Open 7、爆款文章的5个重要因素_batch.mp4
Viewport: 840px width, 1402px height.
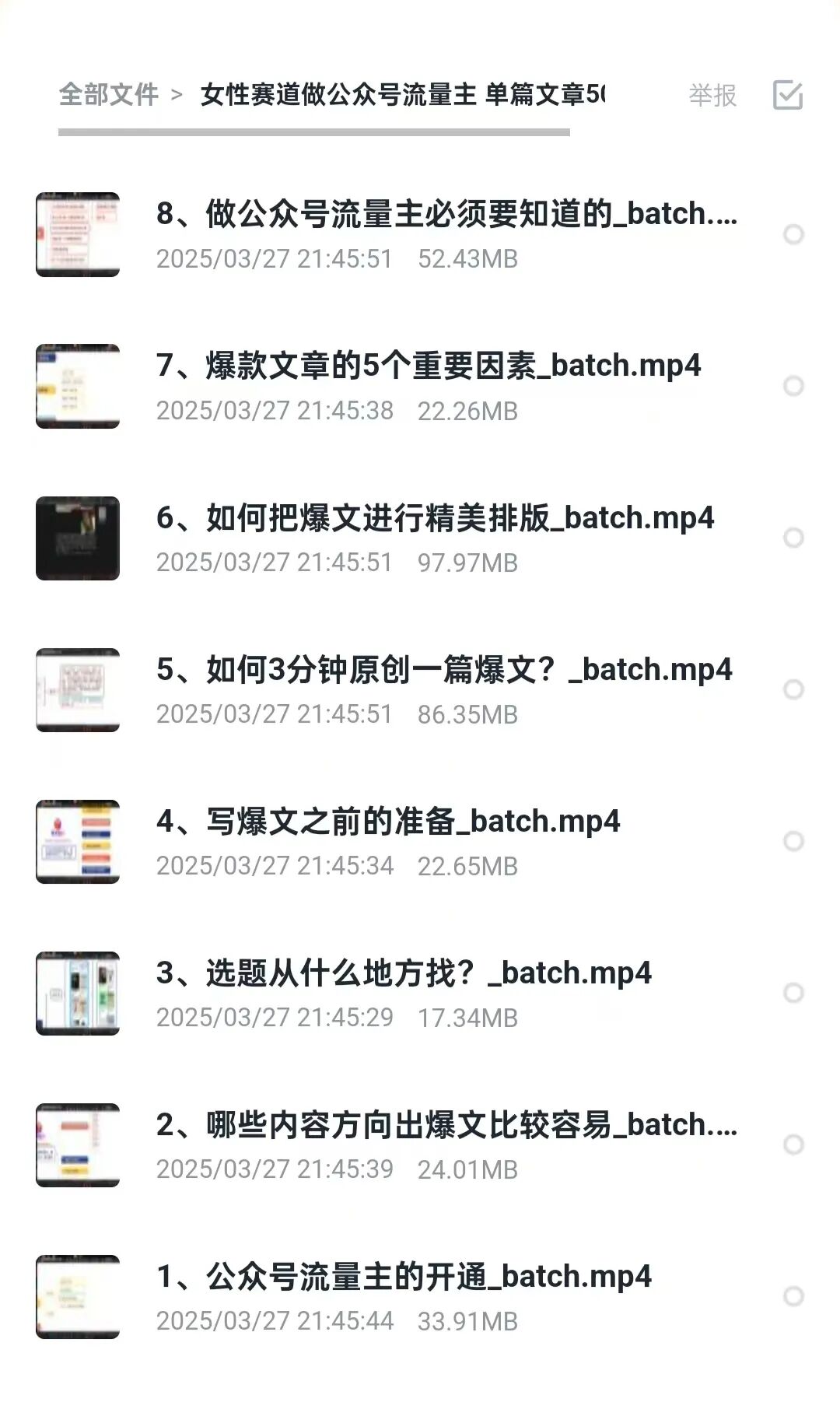pos(428,367)
